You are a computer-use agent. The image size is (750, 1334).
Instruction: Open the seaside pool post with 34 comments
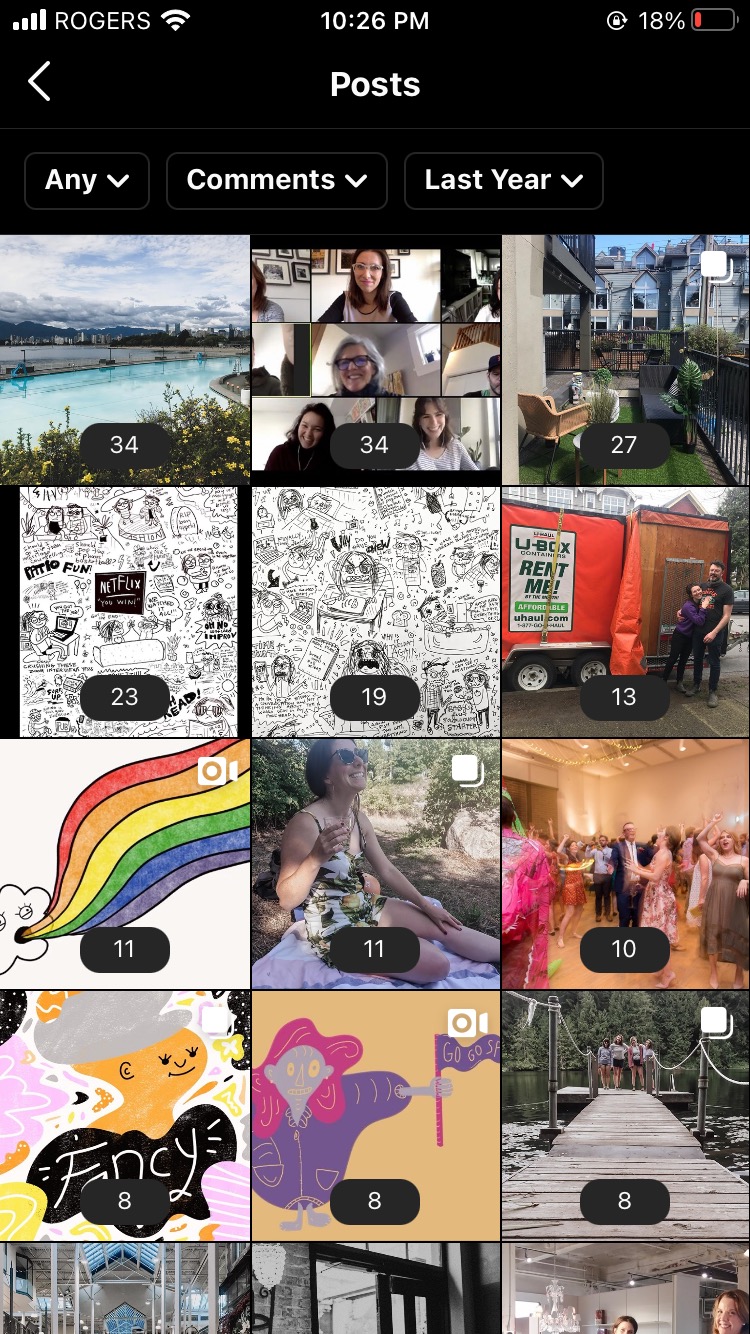click(x=124, y=360)
